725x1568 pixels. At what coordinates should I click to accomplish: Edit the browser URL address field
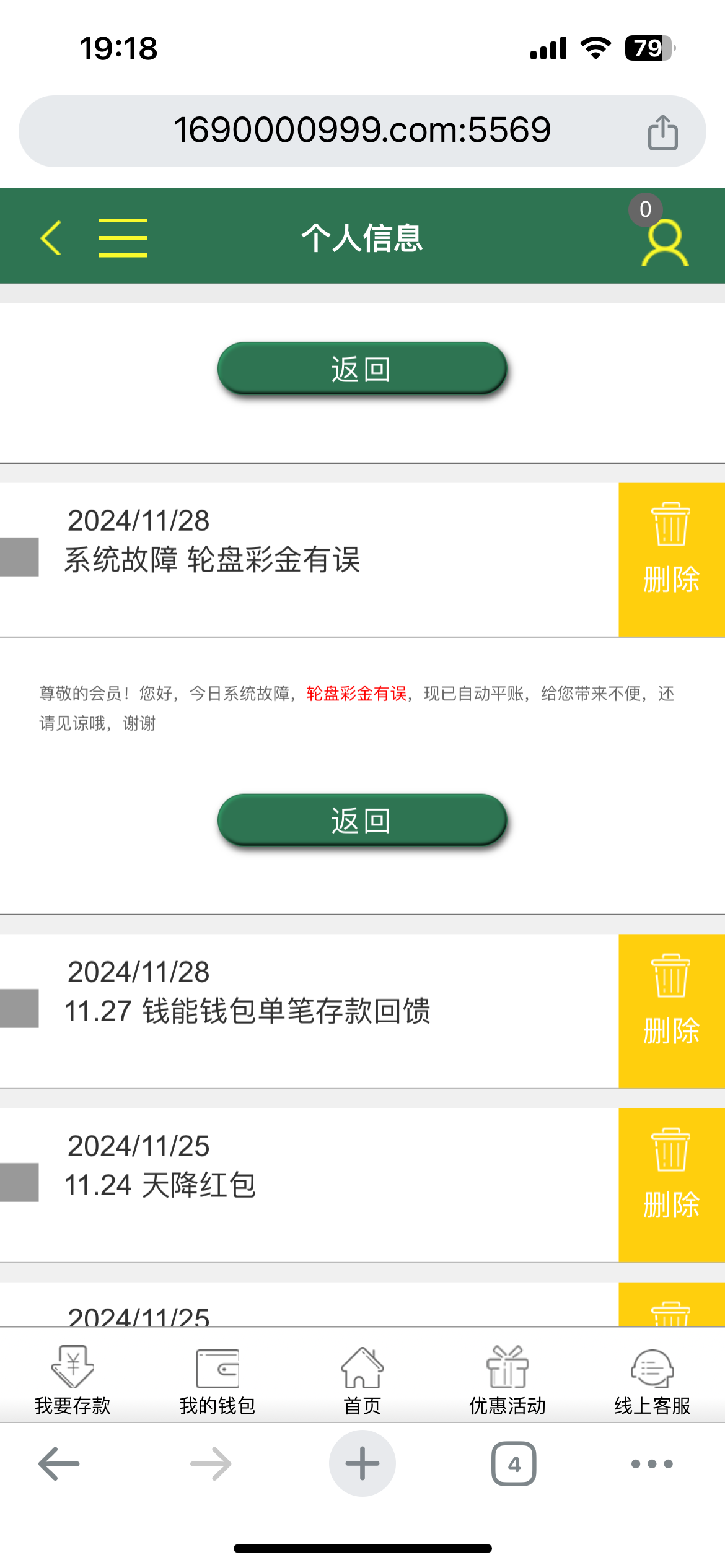point(362,131)
